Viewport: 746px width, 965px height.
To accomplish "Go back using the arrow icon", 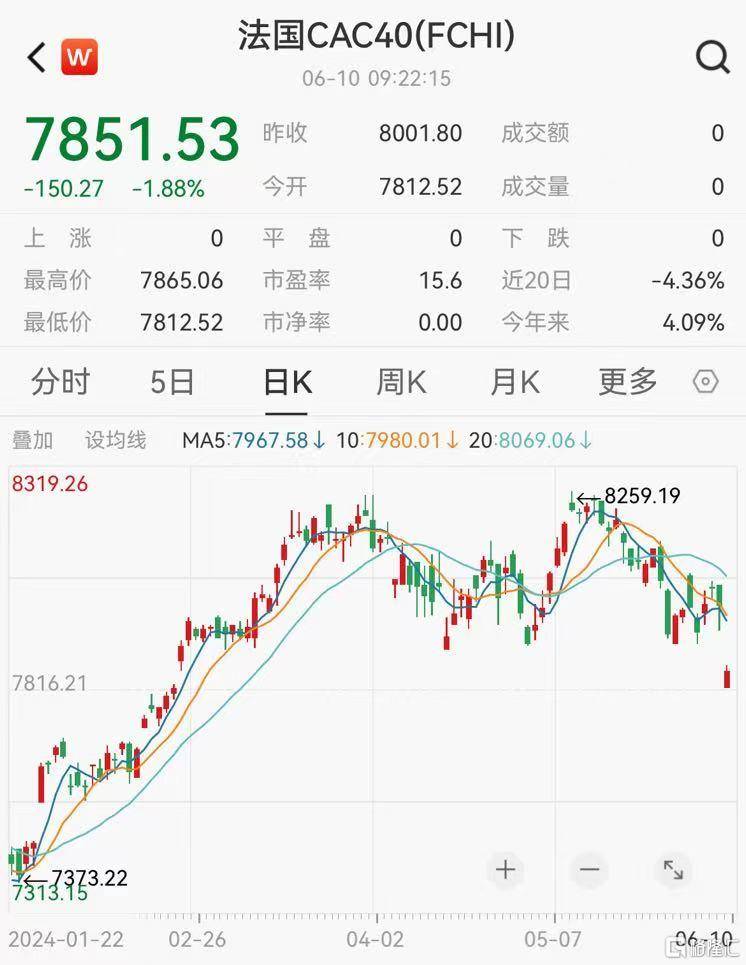I will tap(36, 58).
